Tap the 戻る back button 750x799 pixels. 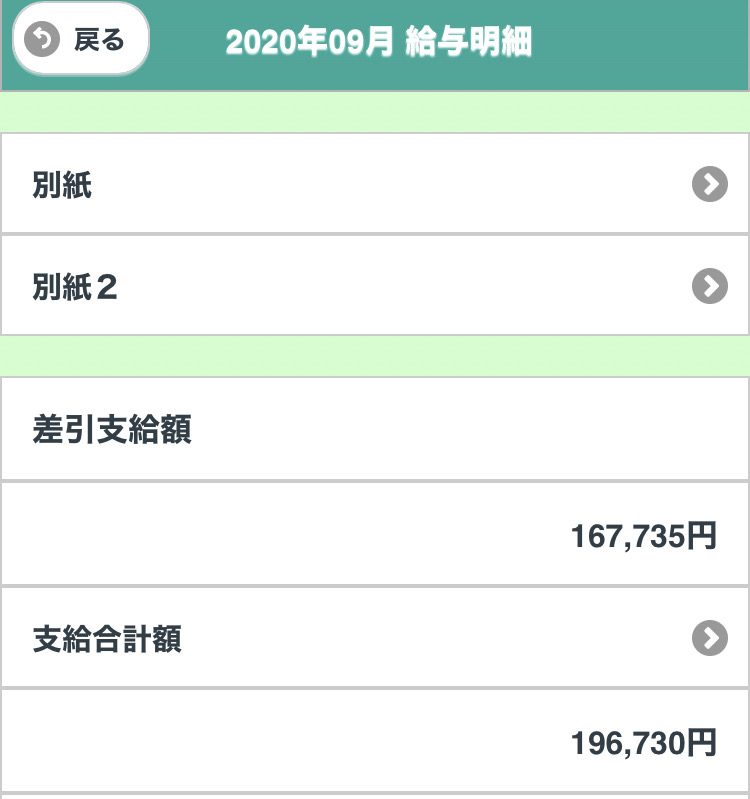(x=80, y=40)
